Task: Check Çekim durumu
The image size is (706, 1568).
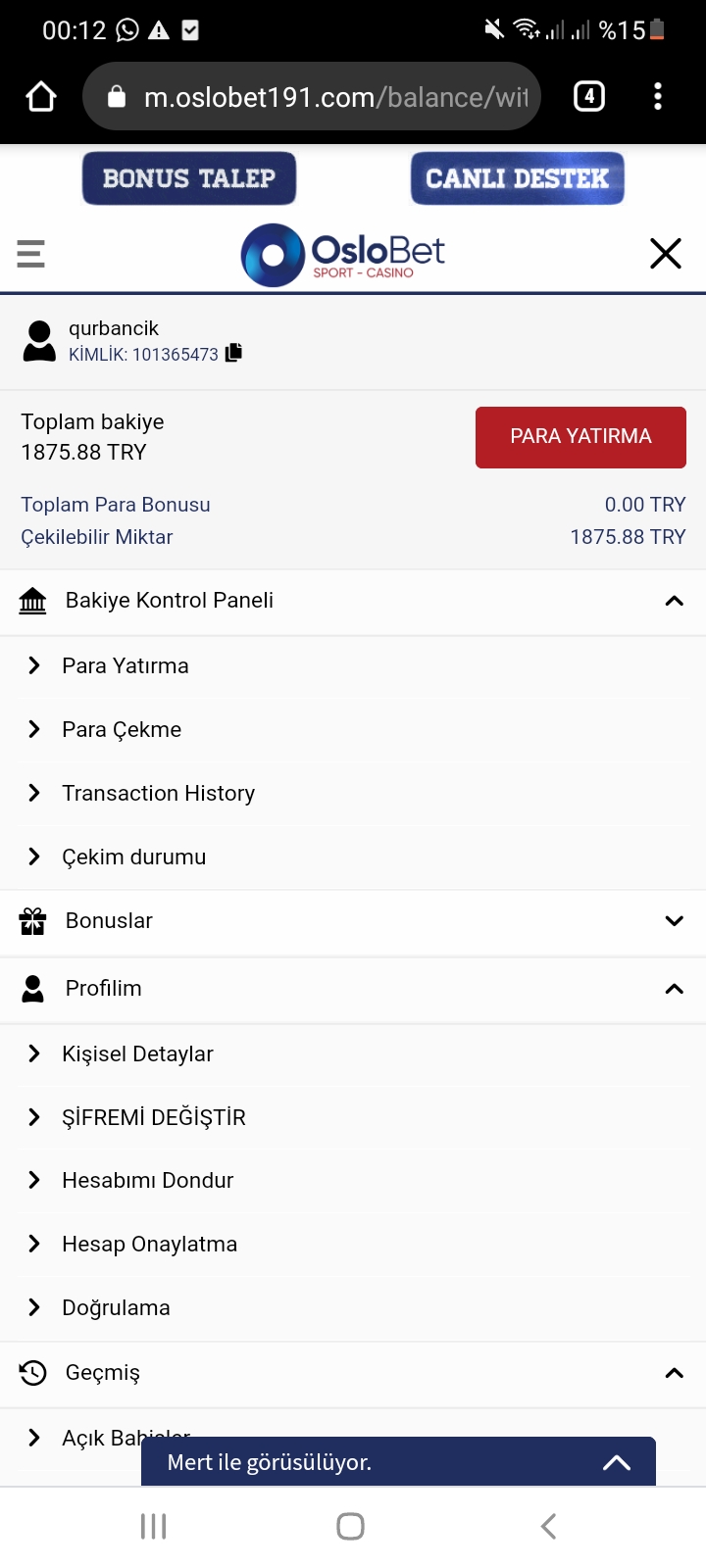Action: pos(353,857)
